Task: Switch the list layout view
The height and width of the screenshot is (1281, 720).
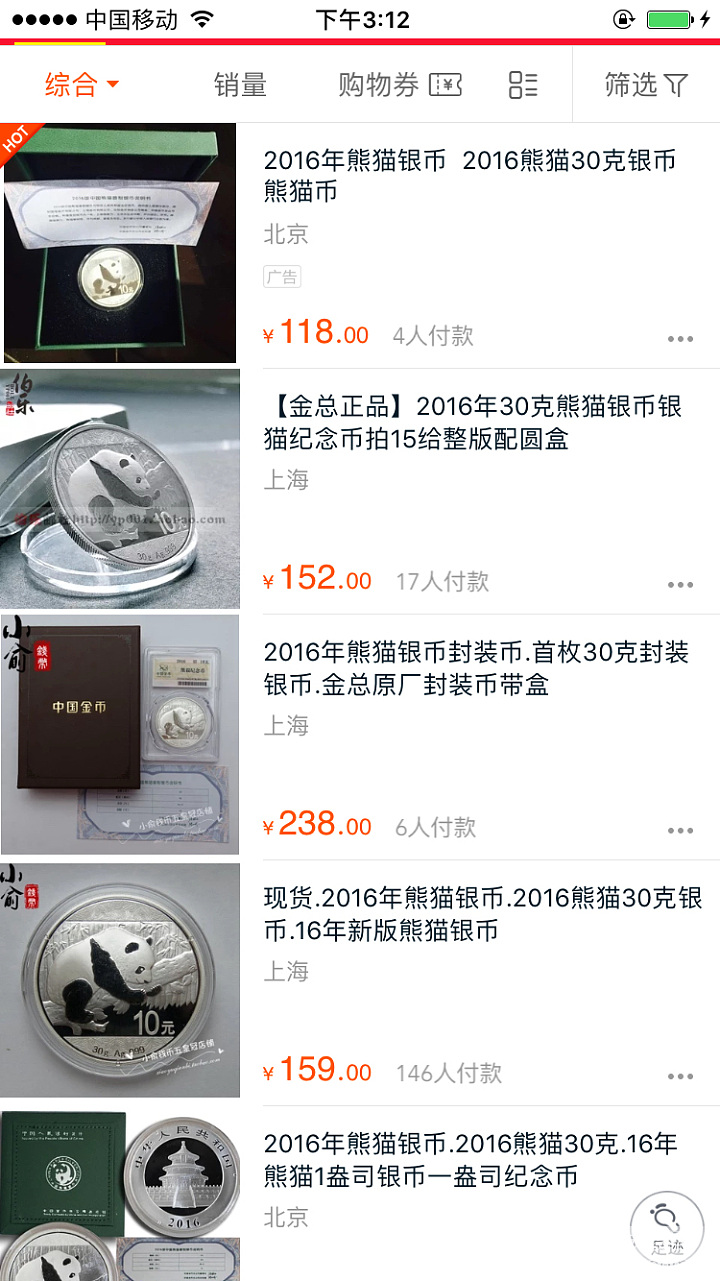Action: coord(523,85)
